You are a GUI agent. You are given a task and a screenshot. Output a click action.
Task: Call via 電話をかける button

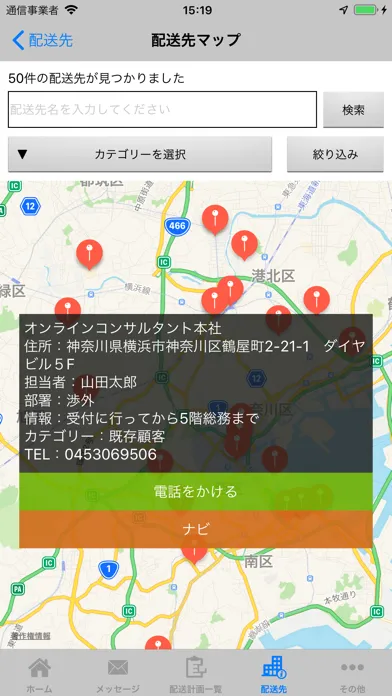(x=196, y=491)
